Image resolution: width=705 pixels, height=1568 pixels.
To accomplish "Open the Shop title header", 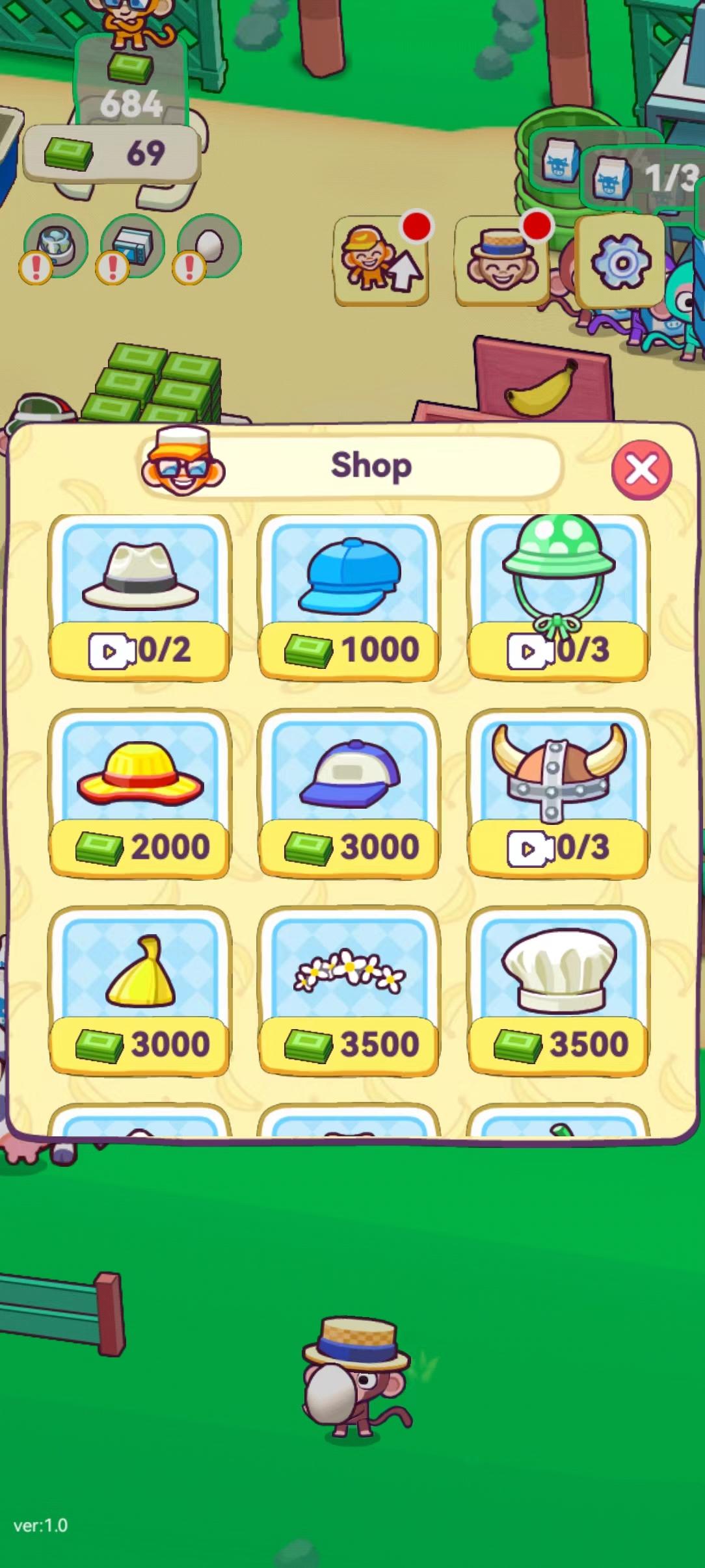I will click(x=369, y=465).
